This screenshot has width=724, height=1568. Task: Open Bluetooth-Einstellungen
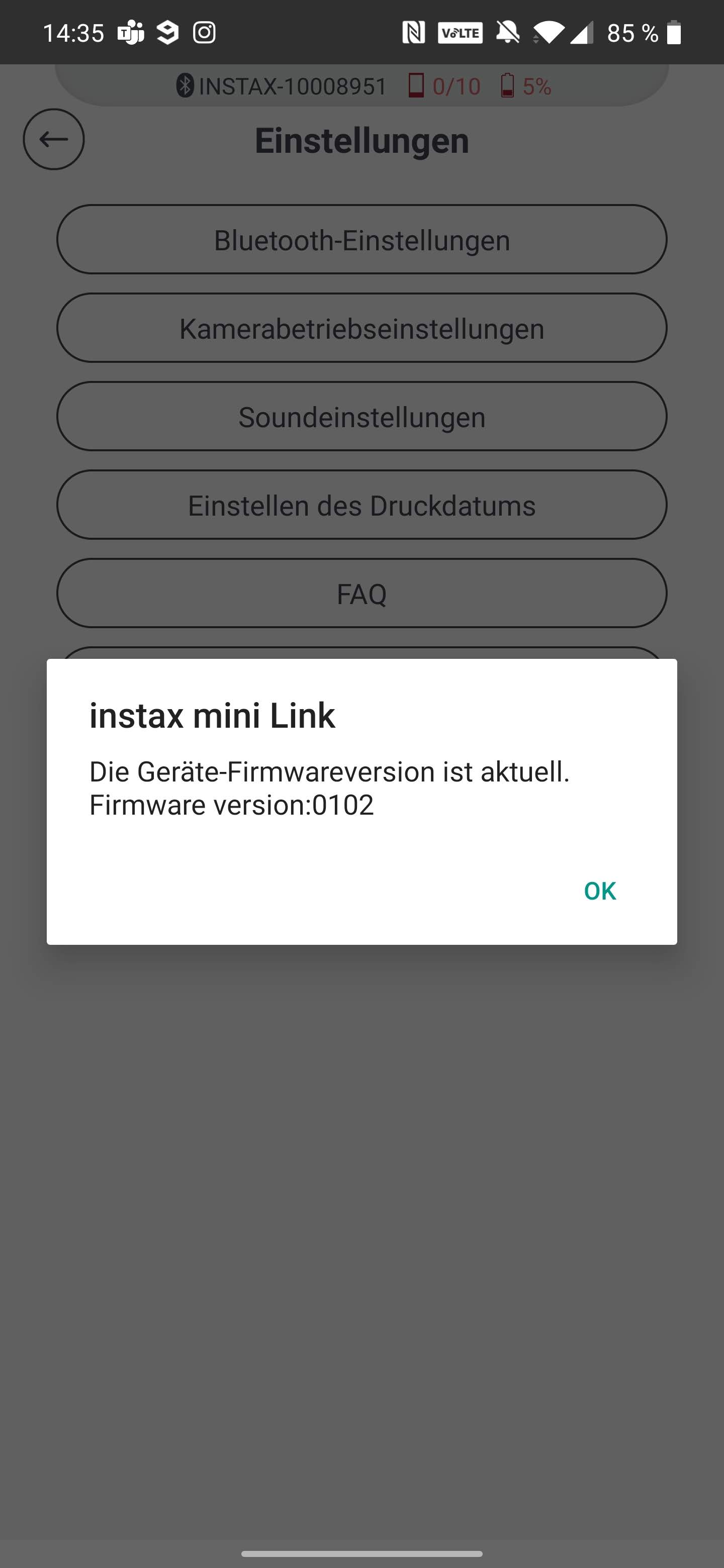pos(361,240)
